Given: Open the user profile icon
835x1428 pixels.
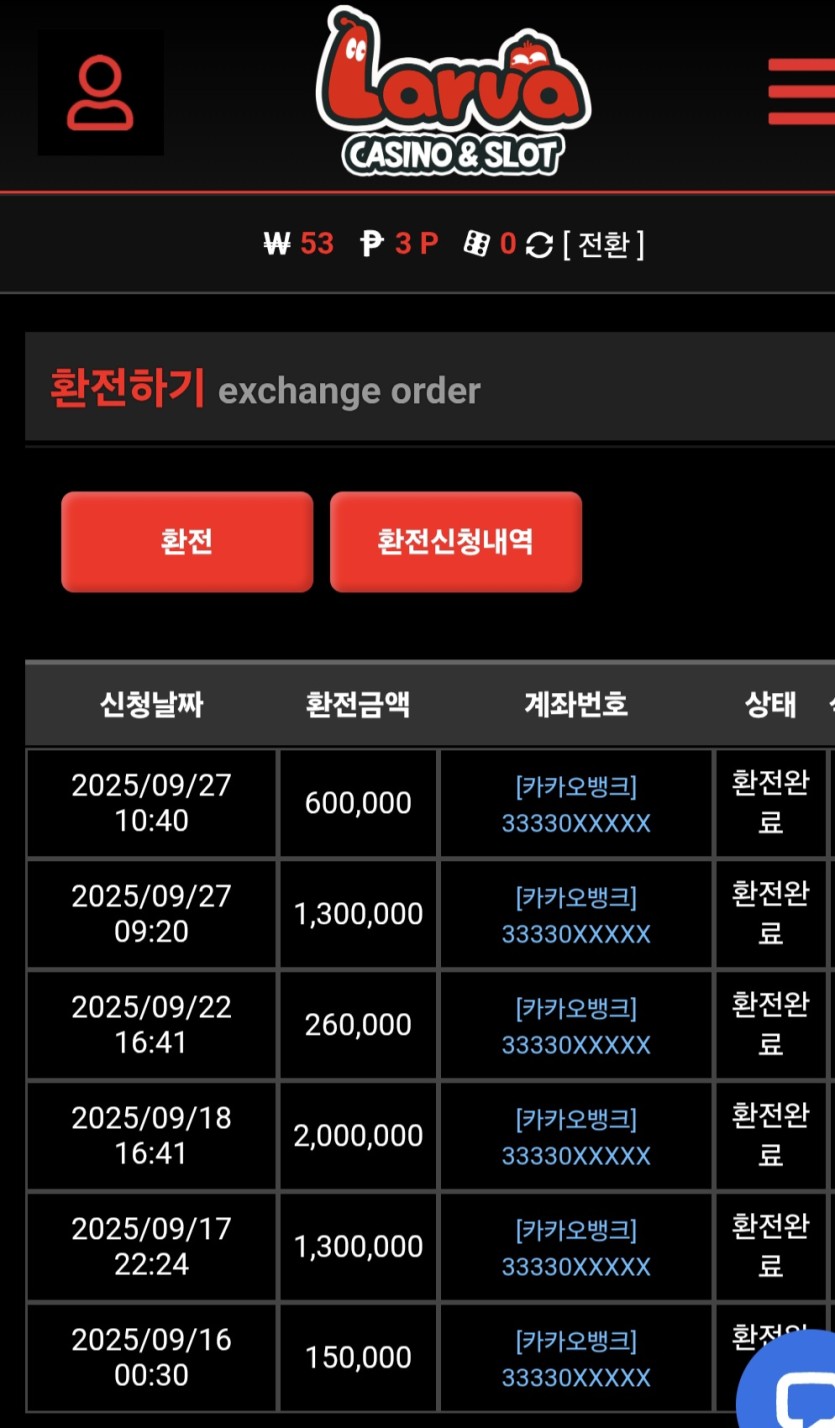Looking at the screenshot, I should [x=100, y=93].
